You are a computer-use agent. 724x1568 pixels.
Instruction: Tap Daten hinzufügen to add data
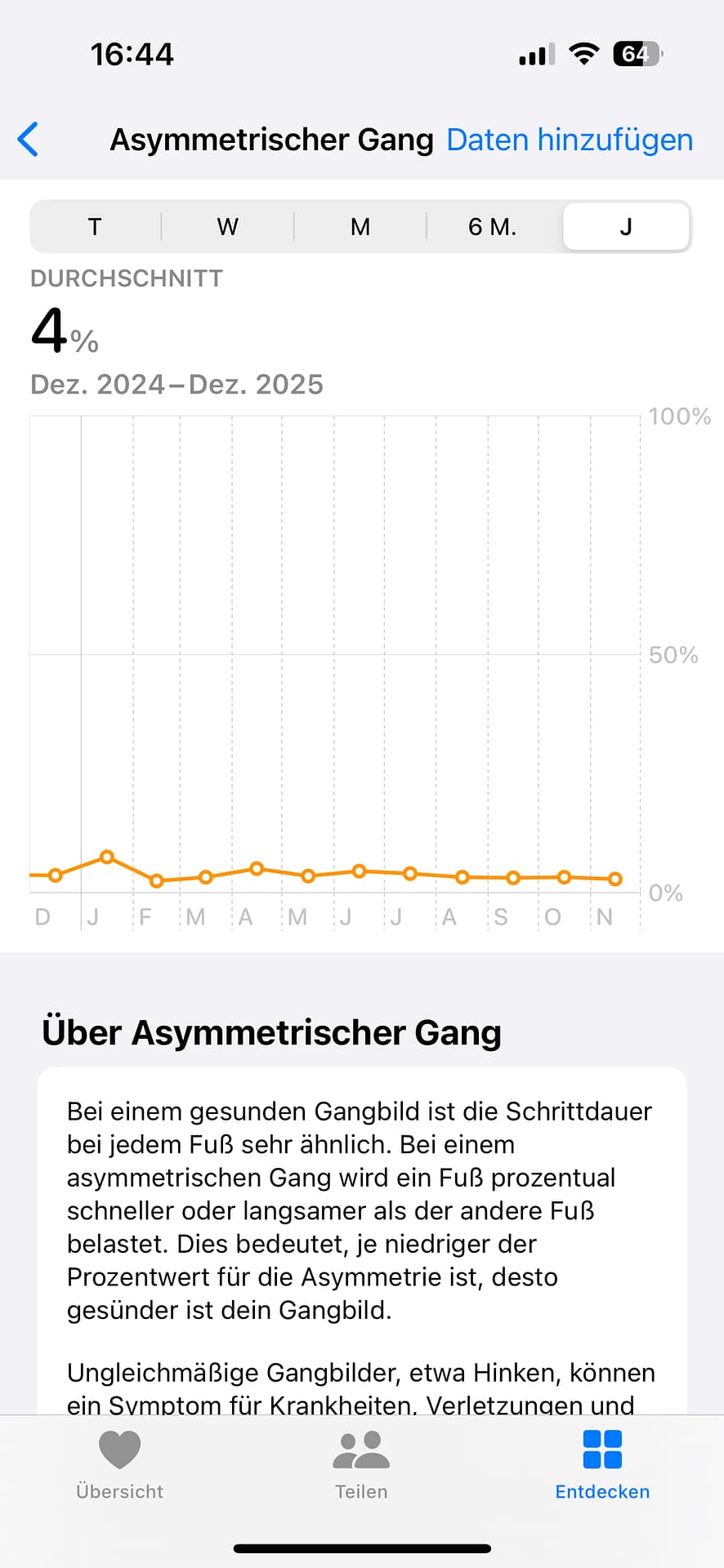(x=570, y=140)
